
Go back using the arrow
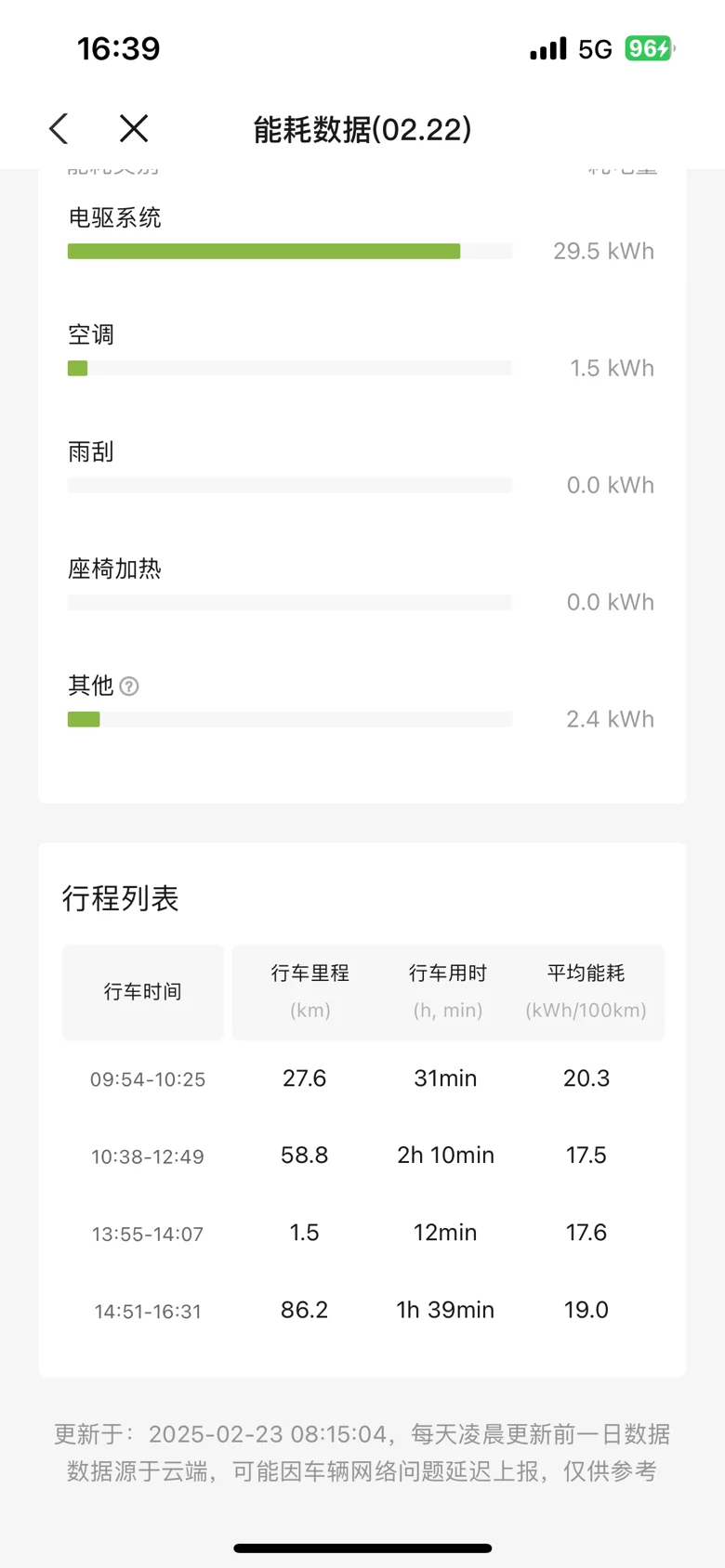click(59, 129)
